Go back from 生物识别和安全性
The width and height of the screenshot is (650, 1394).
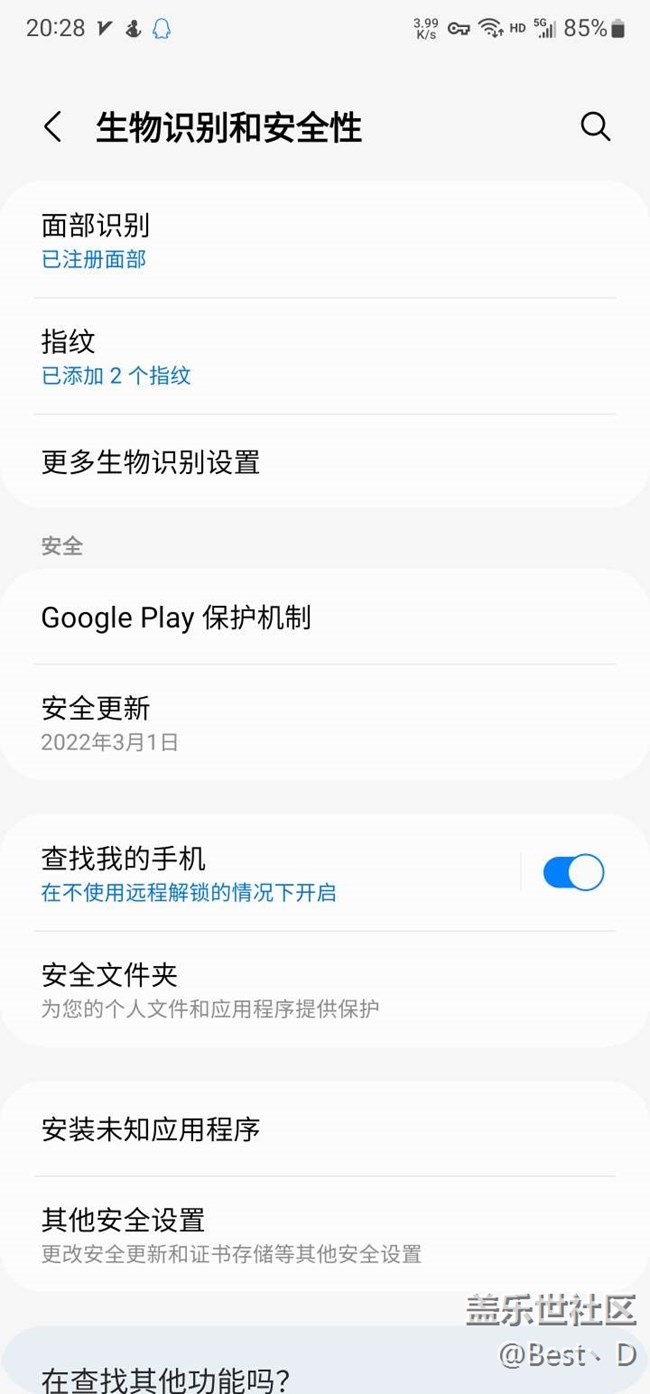tap(53, 127)
